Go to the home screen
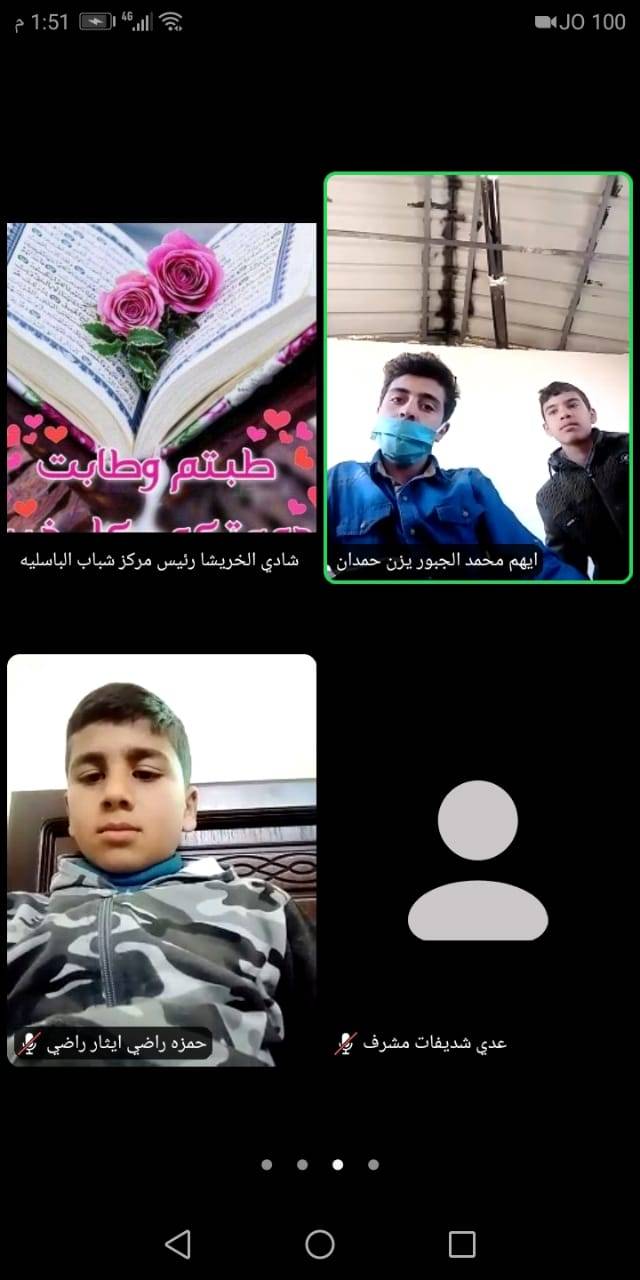Image resolution: width=640 pixels, height=1280 pixels. coord(320,1244)
